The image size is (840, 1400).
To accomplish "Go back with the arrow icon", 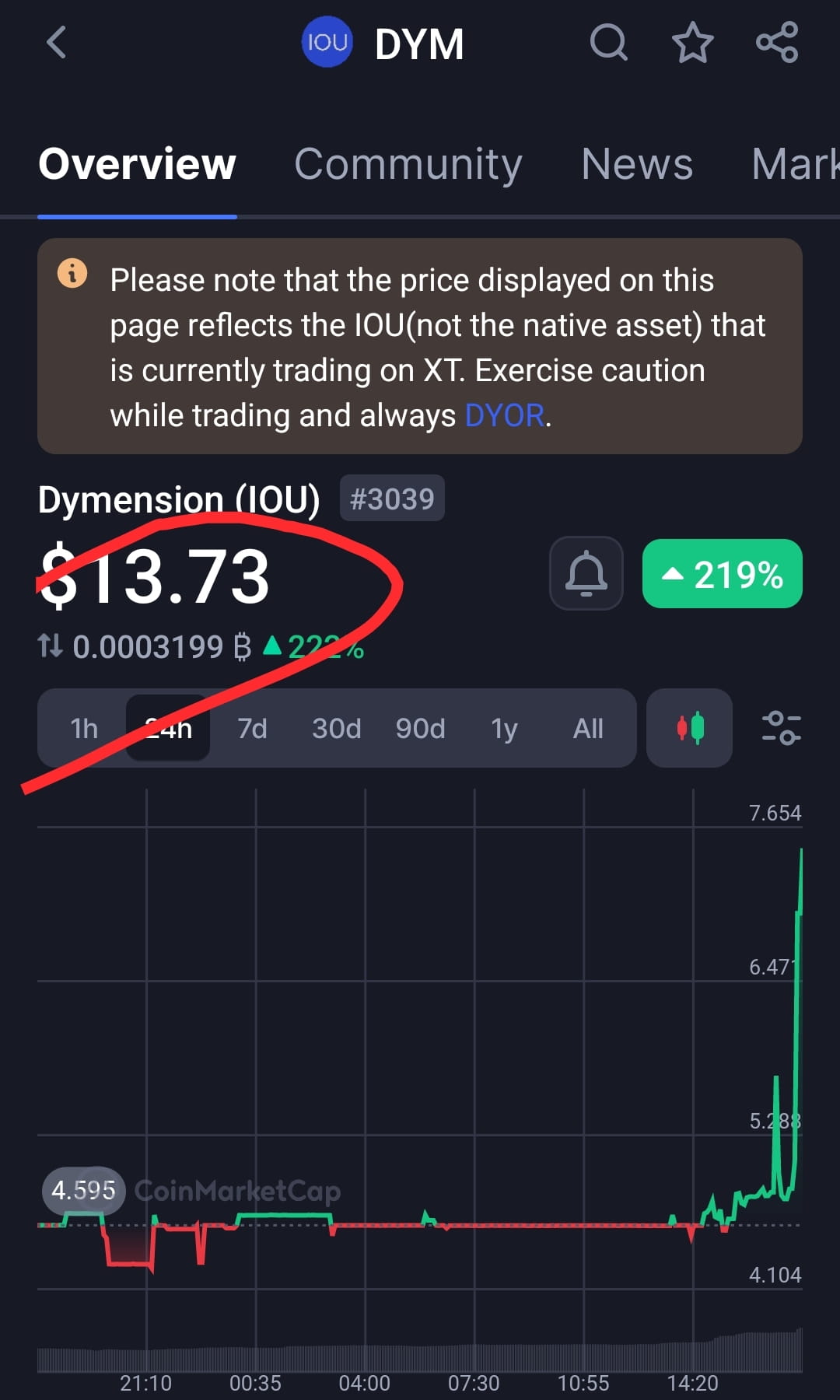I will pyautogui.click(x=56, y=43).
